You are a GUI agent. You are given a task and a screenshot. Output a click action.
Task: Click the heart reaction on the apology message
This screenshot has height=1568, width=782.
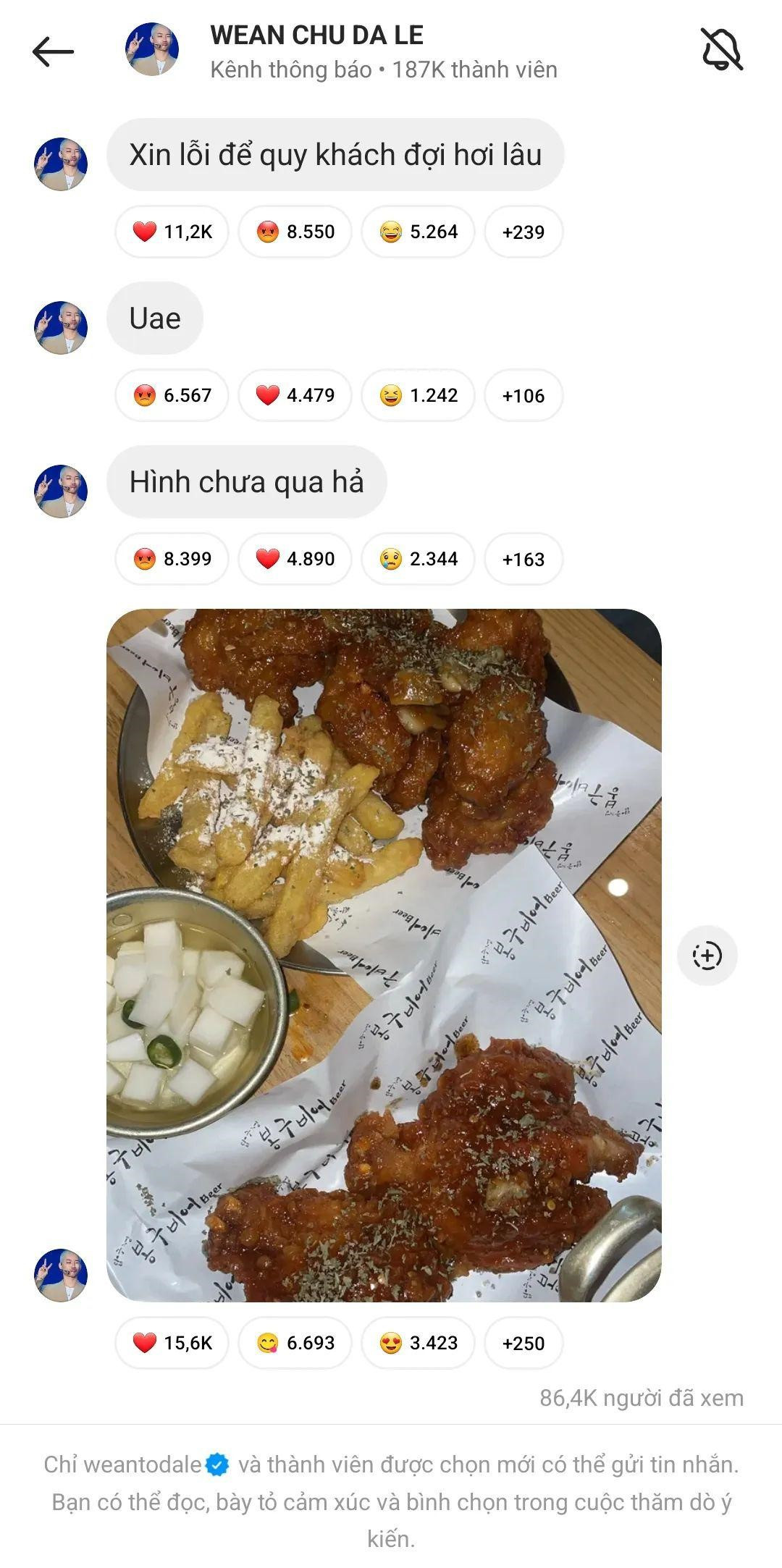click(x=172, y=232)
